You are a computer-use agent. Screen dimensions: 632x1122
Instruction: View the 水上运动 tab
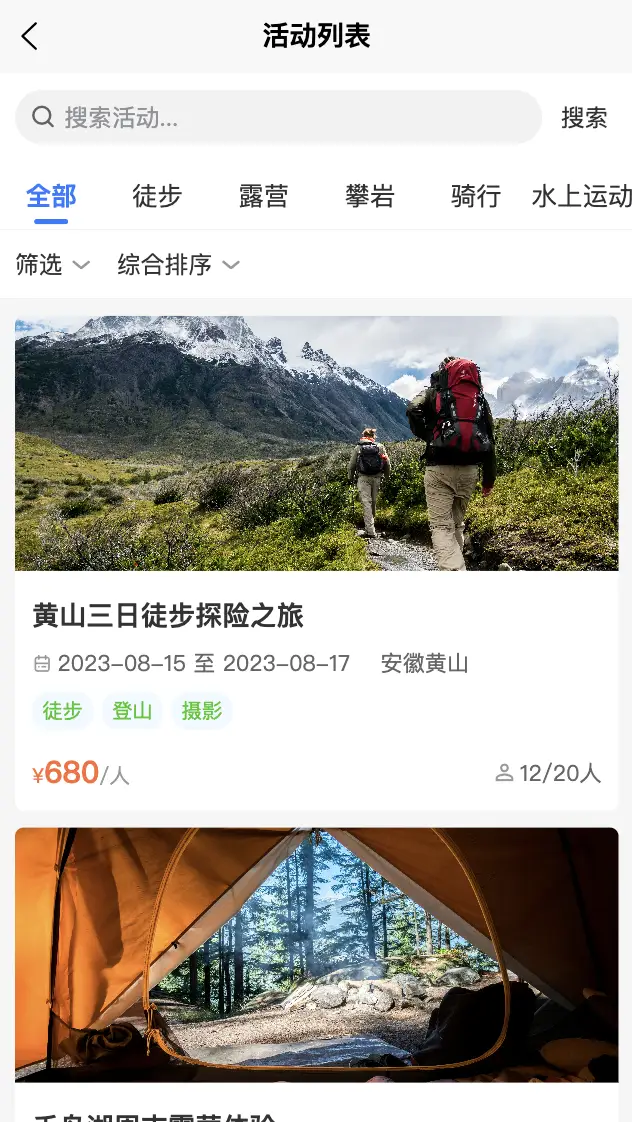581,196
